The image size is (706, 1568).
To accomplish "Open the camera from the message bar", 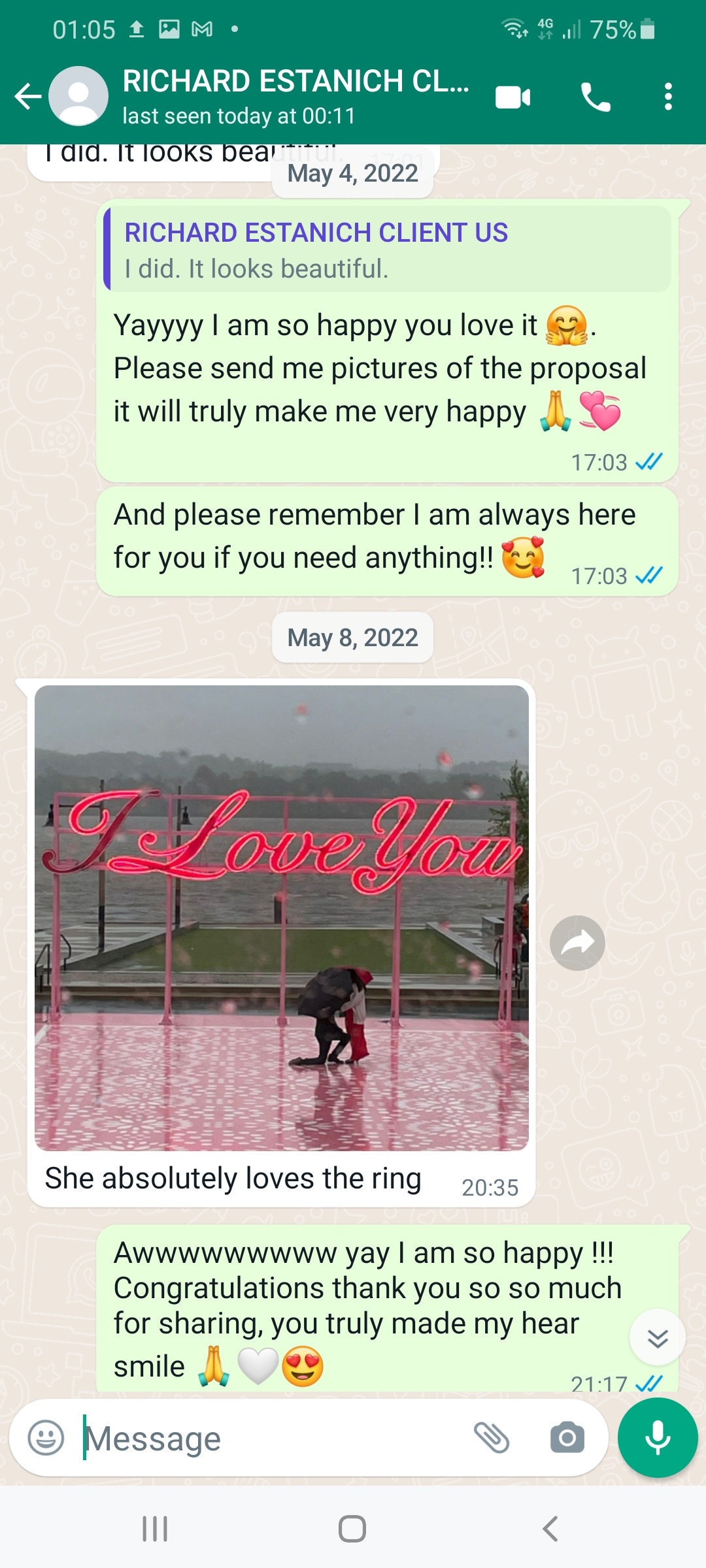I will pyautogui.click(x=567, y=1437).
